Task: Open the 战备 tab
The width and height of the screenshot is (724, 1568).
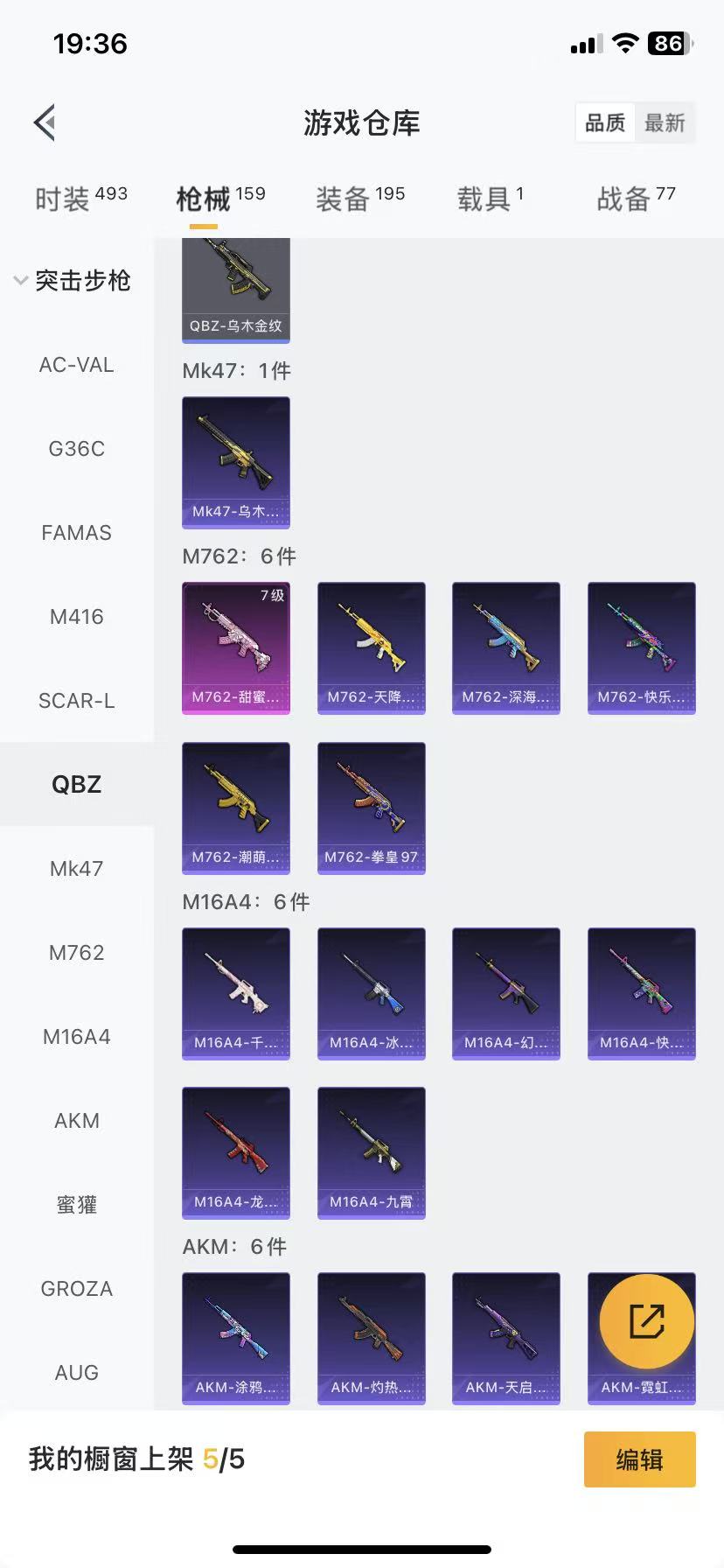Action: [636, 199]
